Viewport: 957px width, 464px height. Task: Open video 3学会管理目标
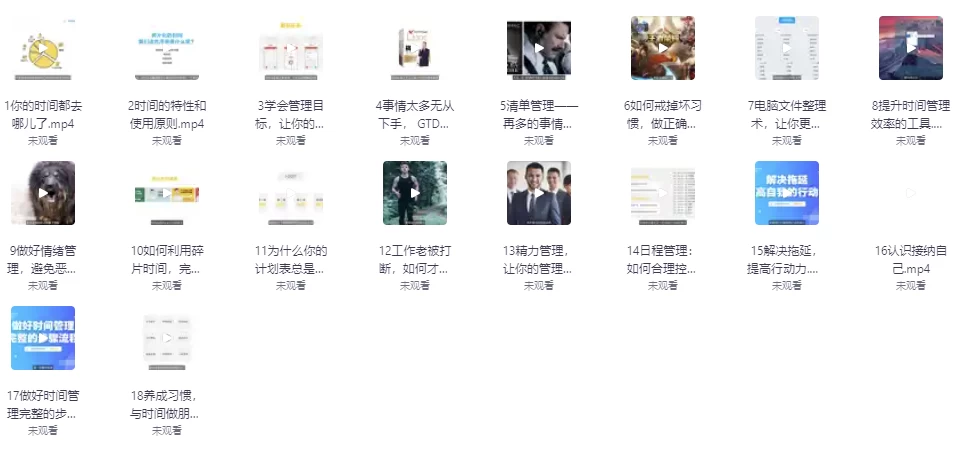[x=291, y=48]
